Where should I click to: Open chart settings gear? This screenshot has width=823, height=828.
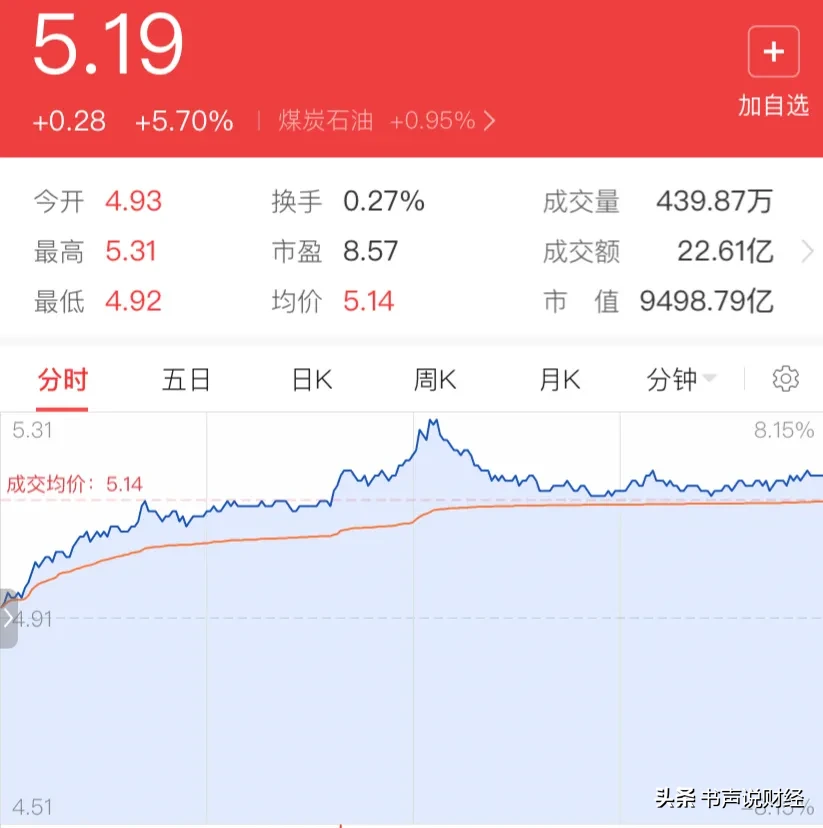tap(786, 379)
